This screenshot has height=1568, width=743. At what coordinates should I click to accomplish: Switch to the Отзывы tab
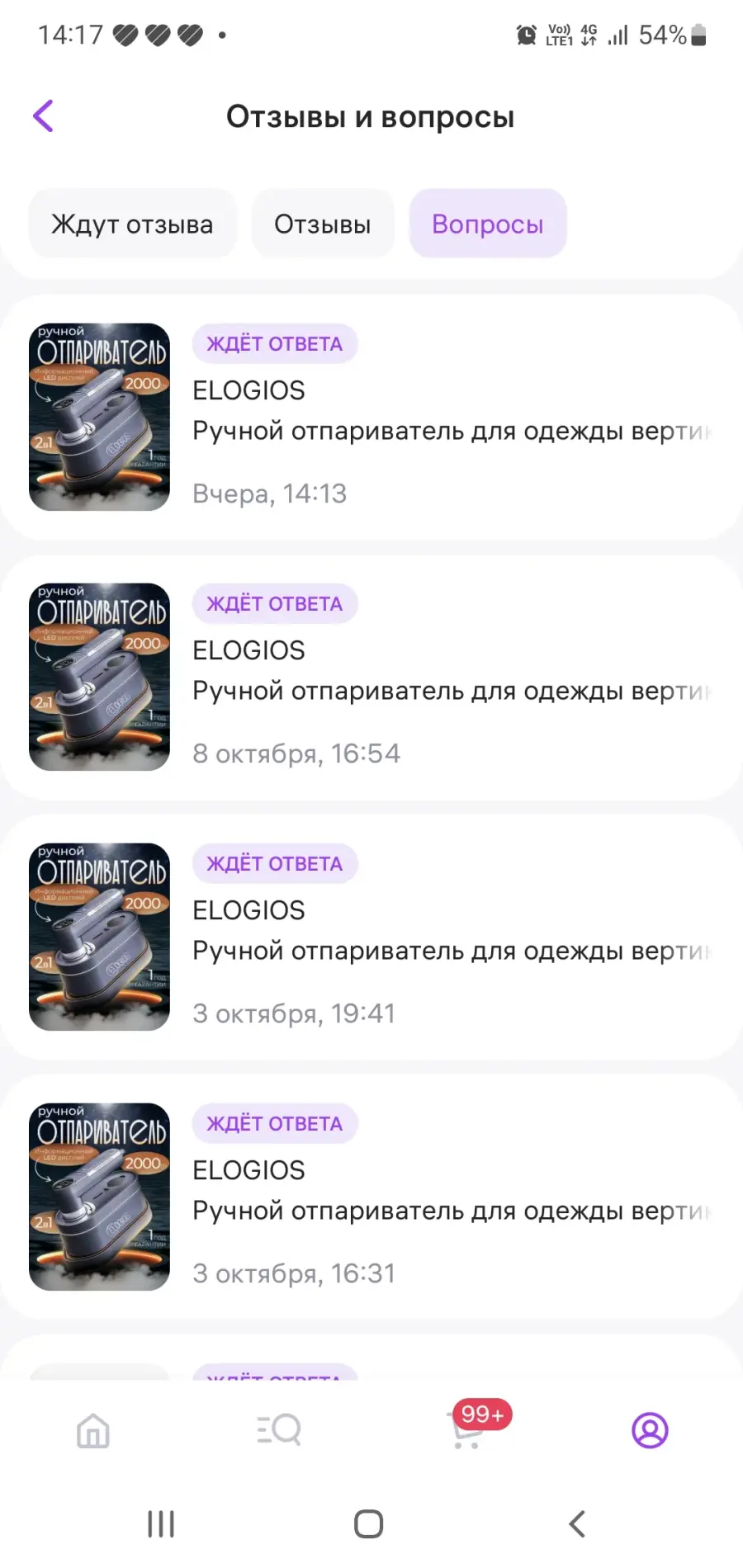tap(322, 224)
